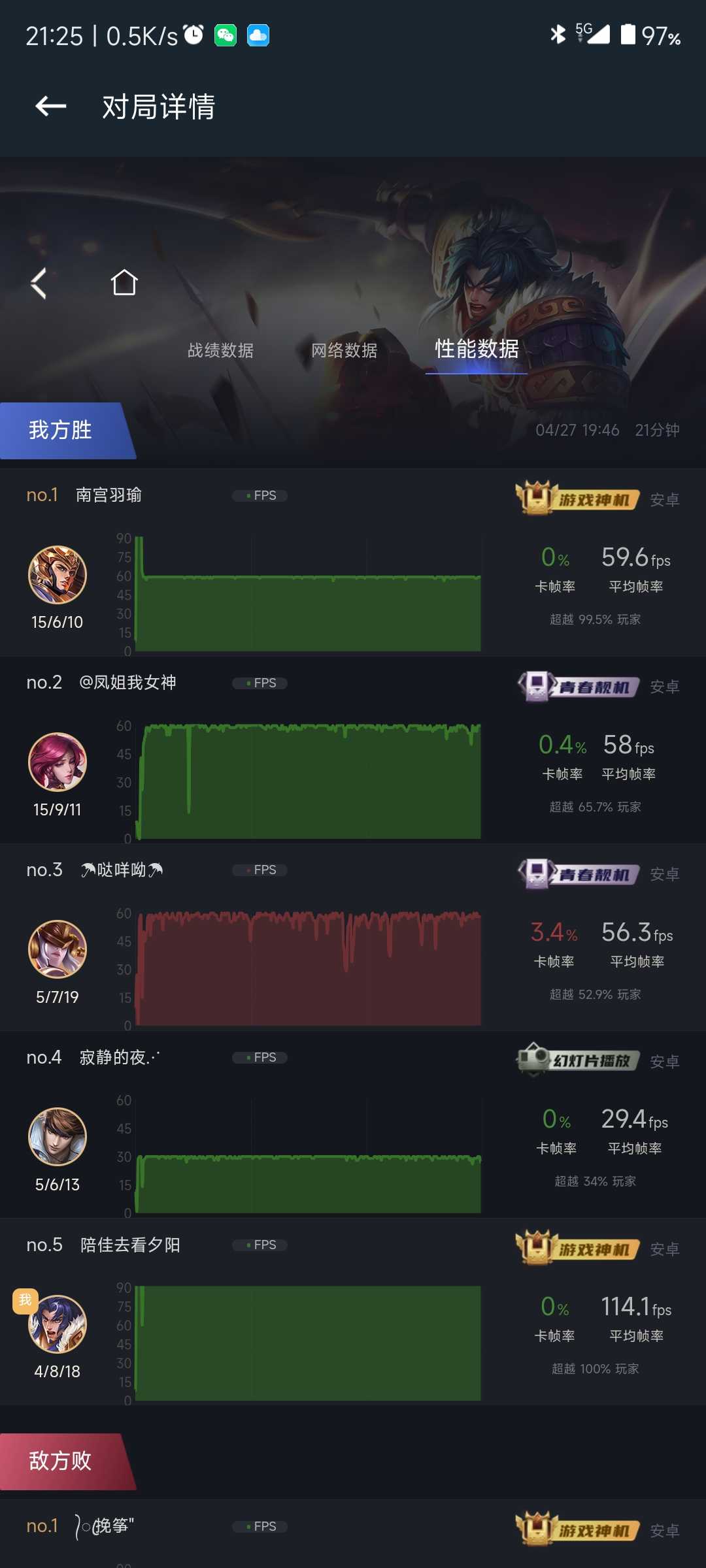Tap the FPS chip beside 南宫羽瑜

tap(260, 496)
